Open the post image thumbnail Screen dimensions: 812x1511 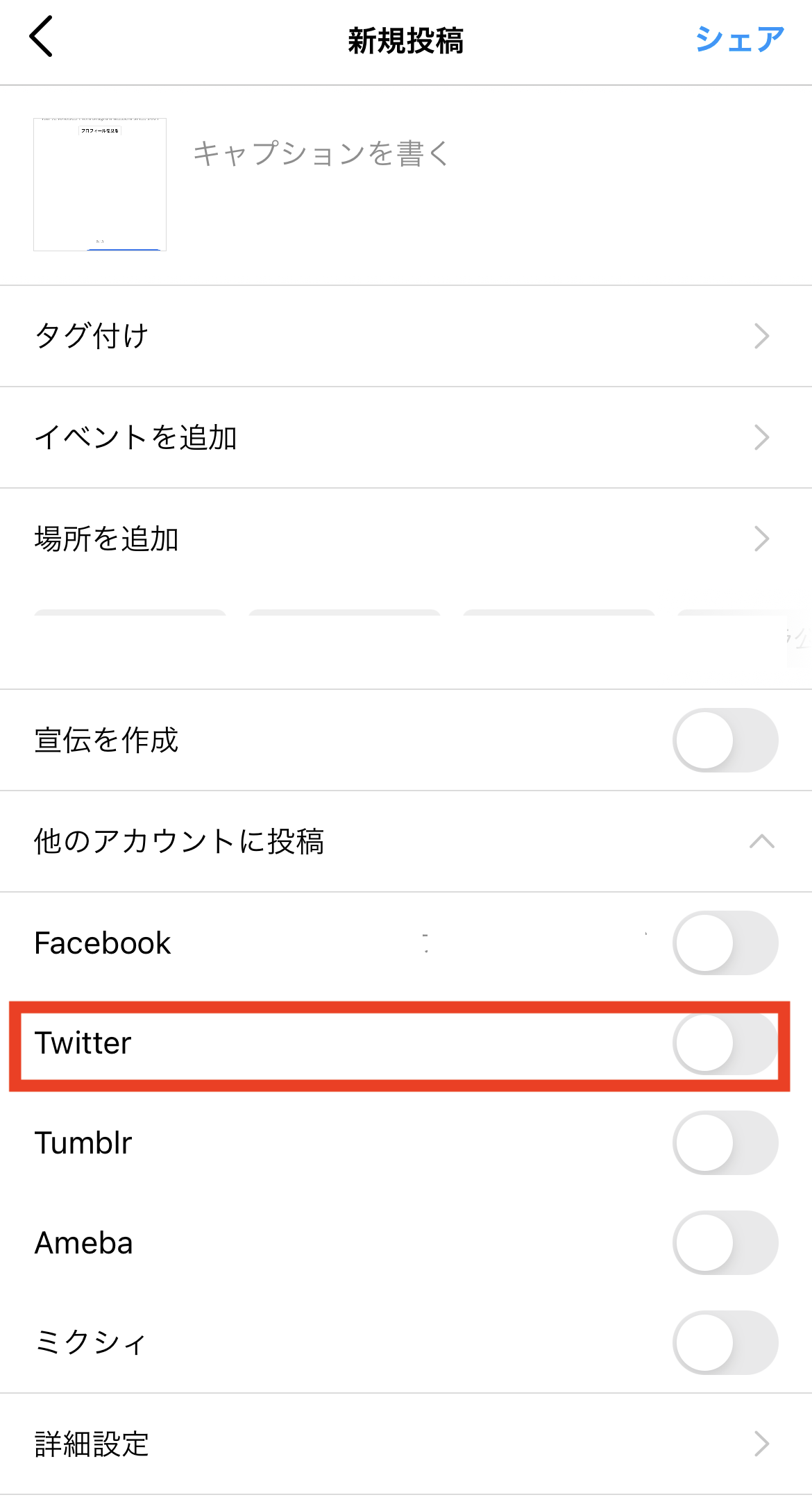click(x=100, y=185)
